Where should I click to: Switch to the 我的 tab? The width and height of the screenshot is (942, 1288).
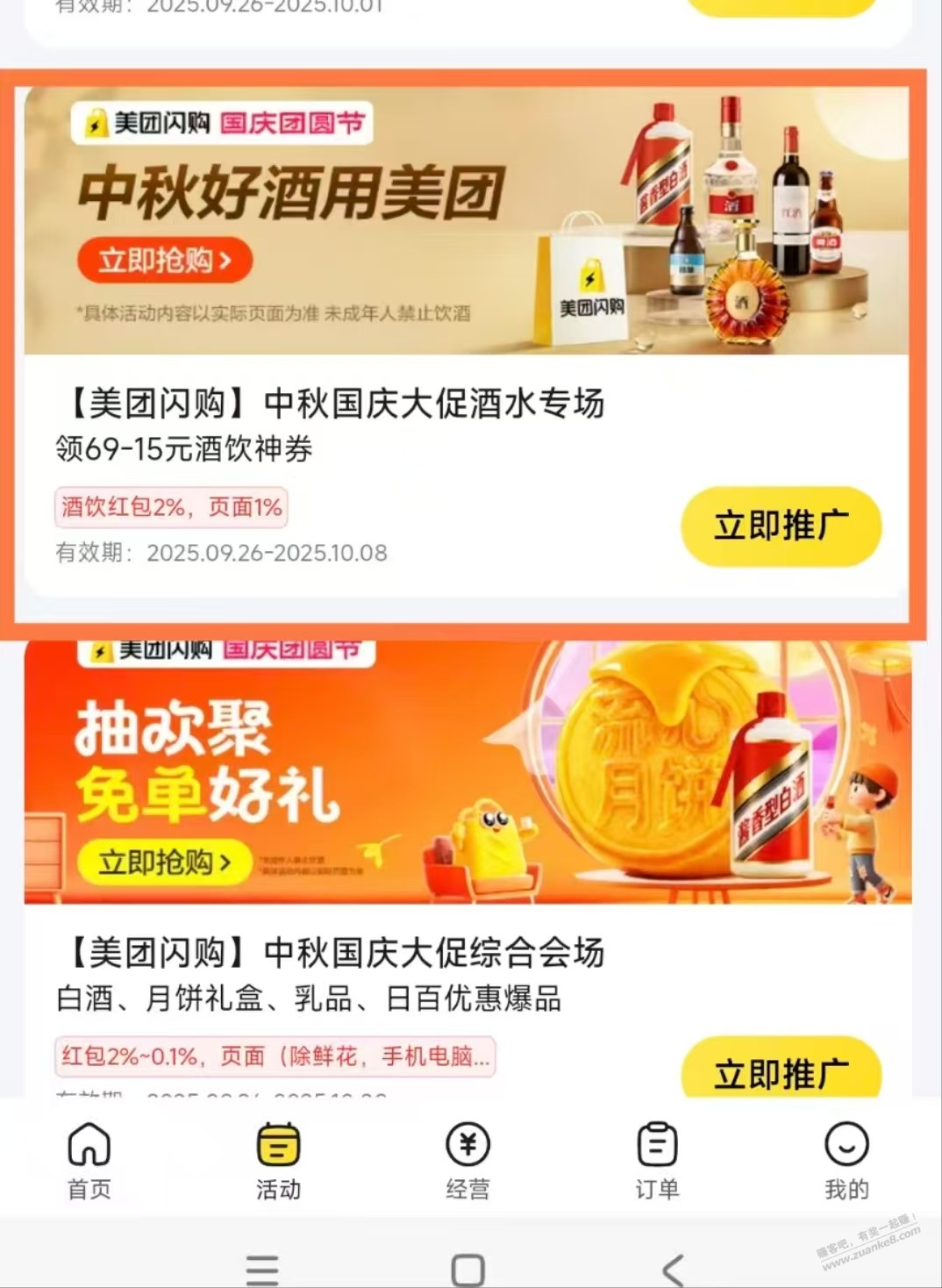pos(846,1160)
